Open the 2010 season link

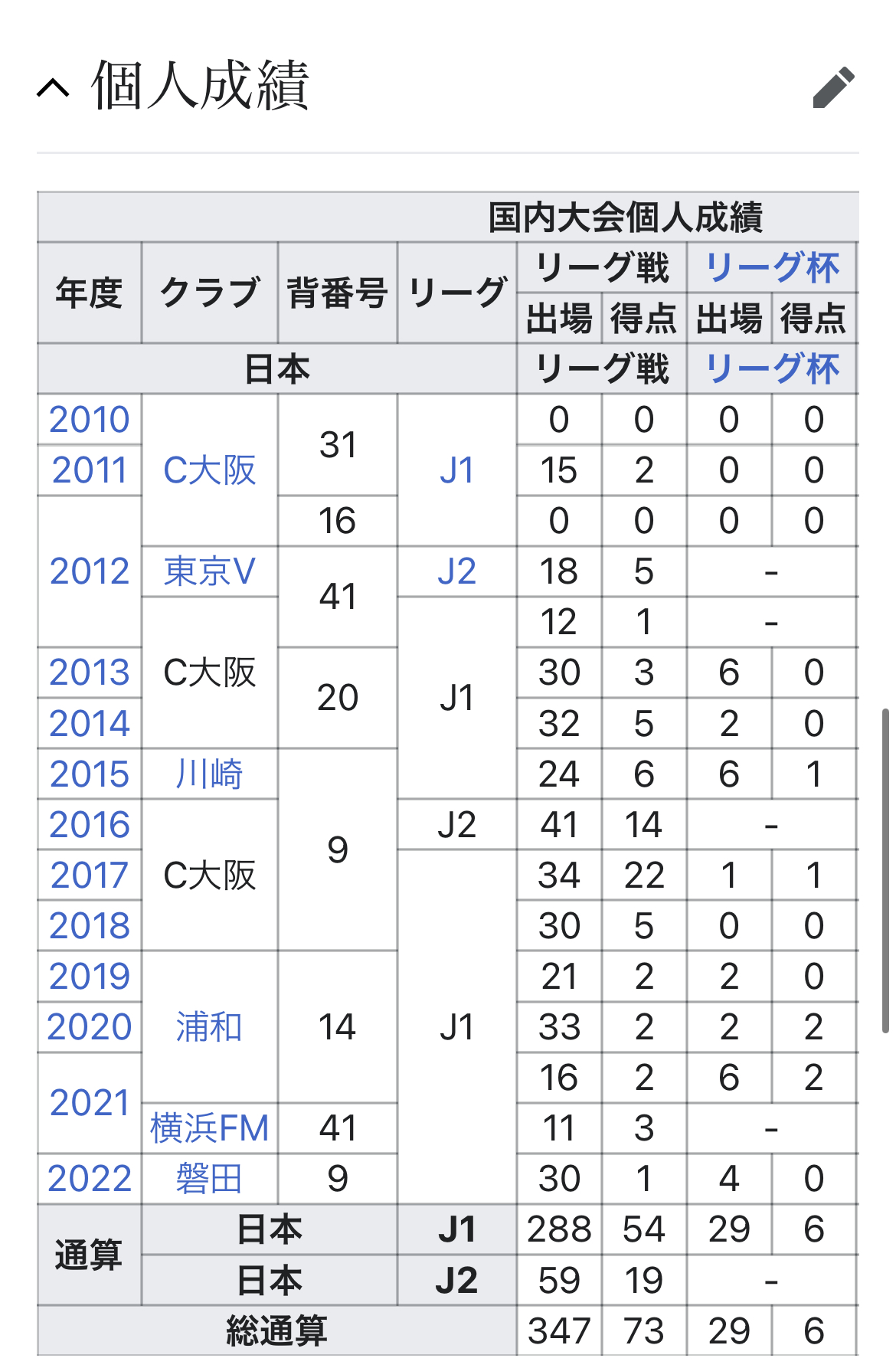[90, 420]
